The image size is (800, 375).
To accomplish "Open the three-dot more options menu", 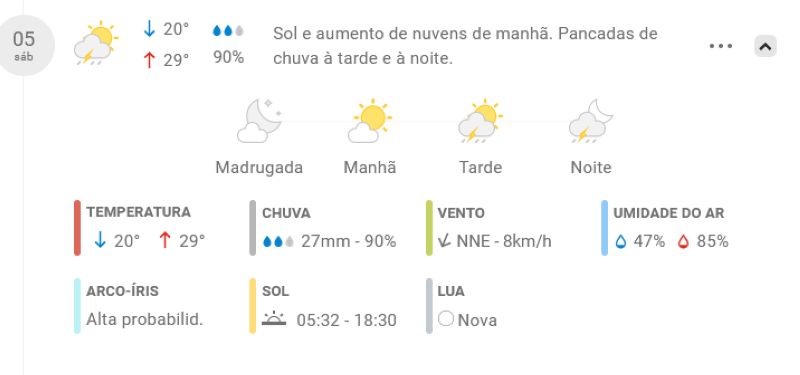I will (720, 46).
